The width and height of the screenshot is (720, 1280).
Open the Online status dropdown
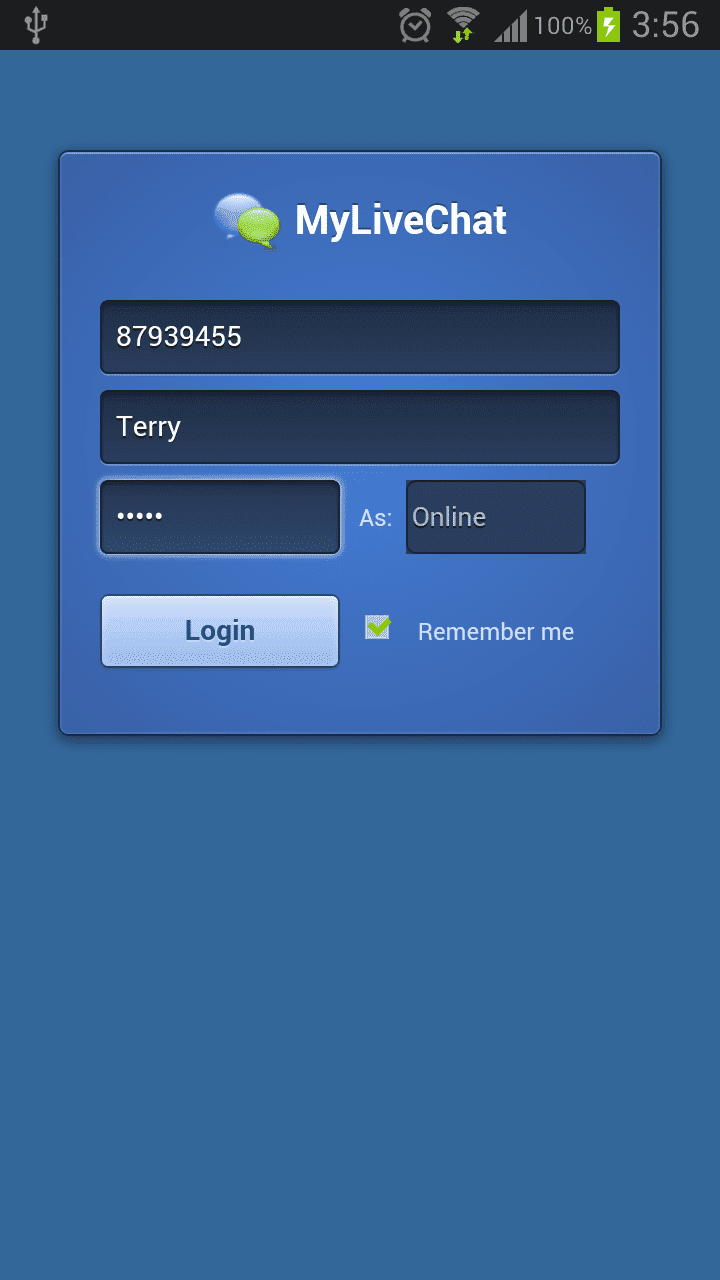click(495, 517)
